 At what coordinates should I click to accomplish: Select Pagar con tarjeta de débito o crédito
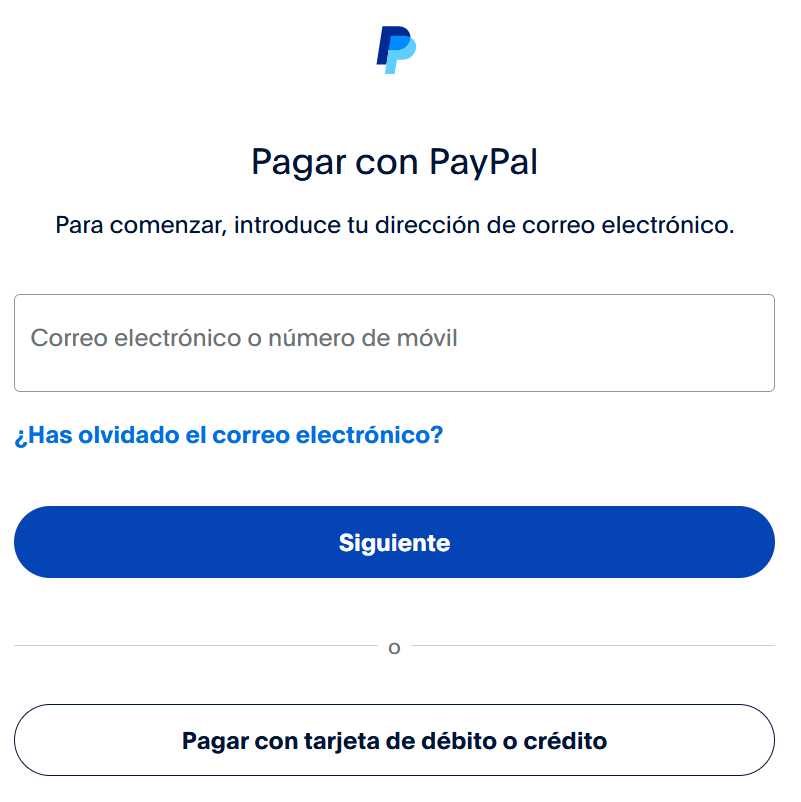pos(394,741)
